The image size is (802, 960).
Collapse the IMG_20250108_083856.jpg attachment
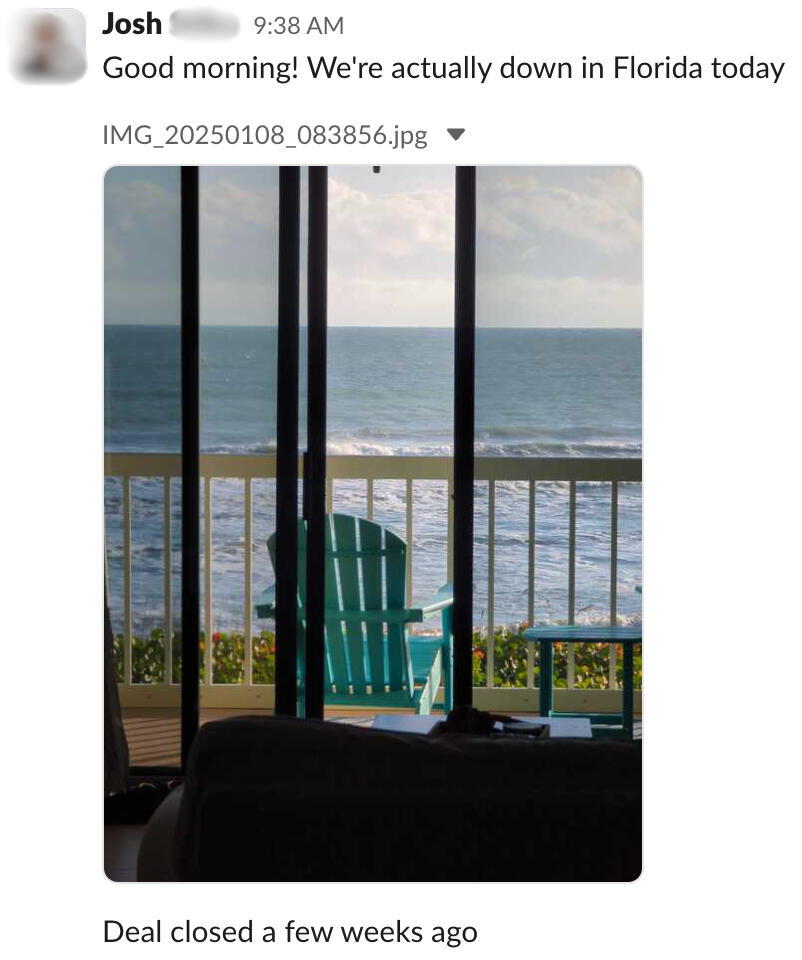click(455, 135)
